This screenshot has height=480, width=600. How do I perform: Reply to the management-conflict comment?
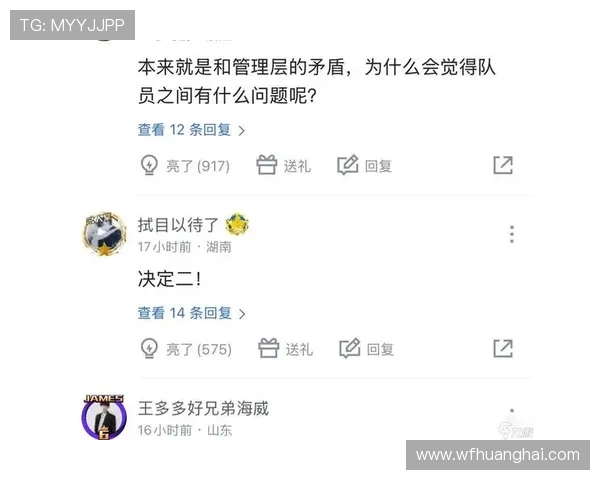pyautogui.click(x=365, y=166)
